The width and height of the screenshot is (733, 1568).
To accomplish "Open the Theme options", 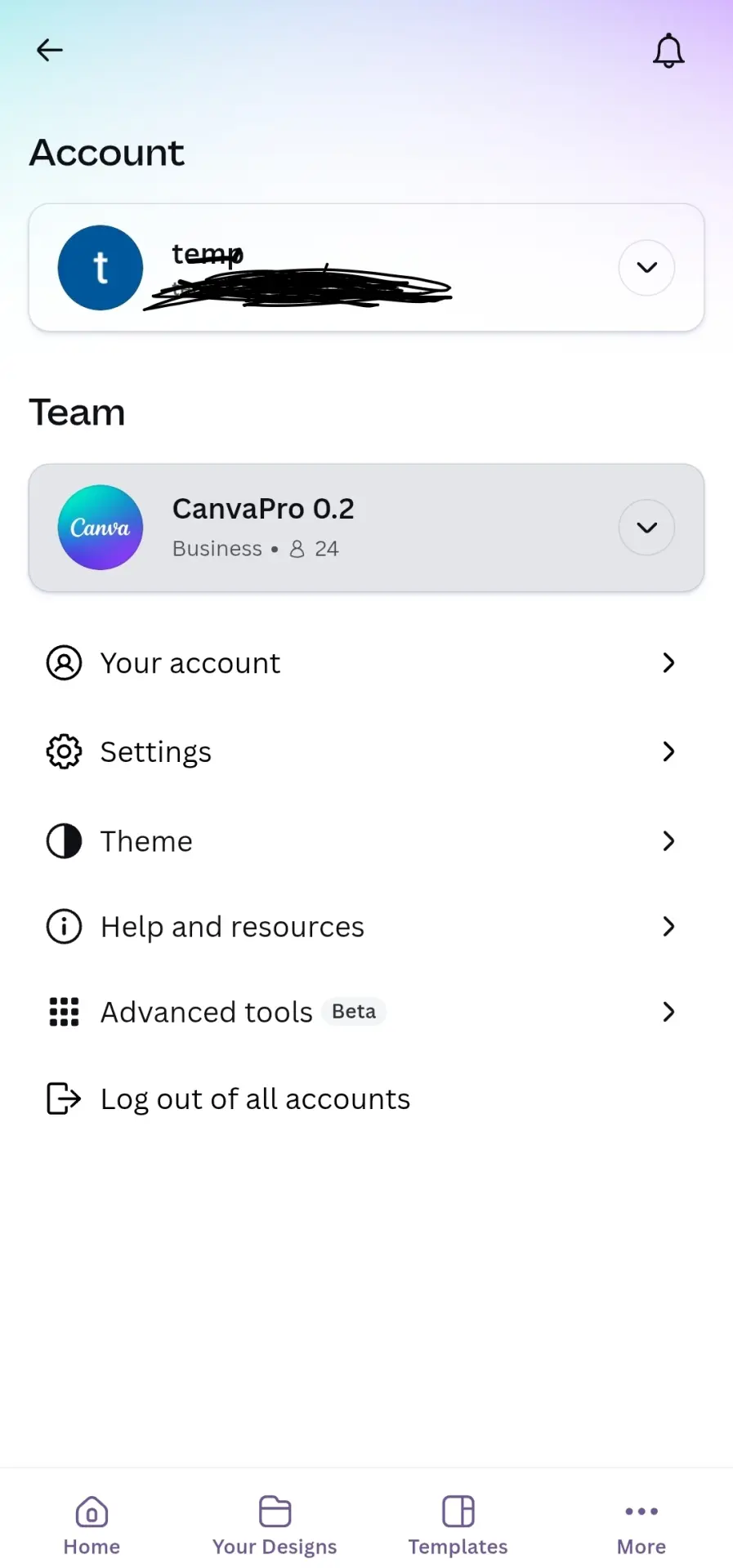I will (366, 841).
